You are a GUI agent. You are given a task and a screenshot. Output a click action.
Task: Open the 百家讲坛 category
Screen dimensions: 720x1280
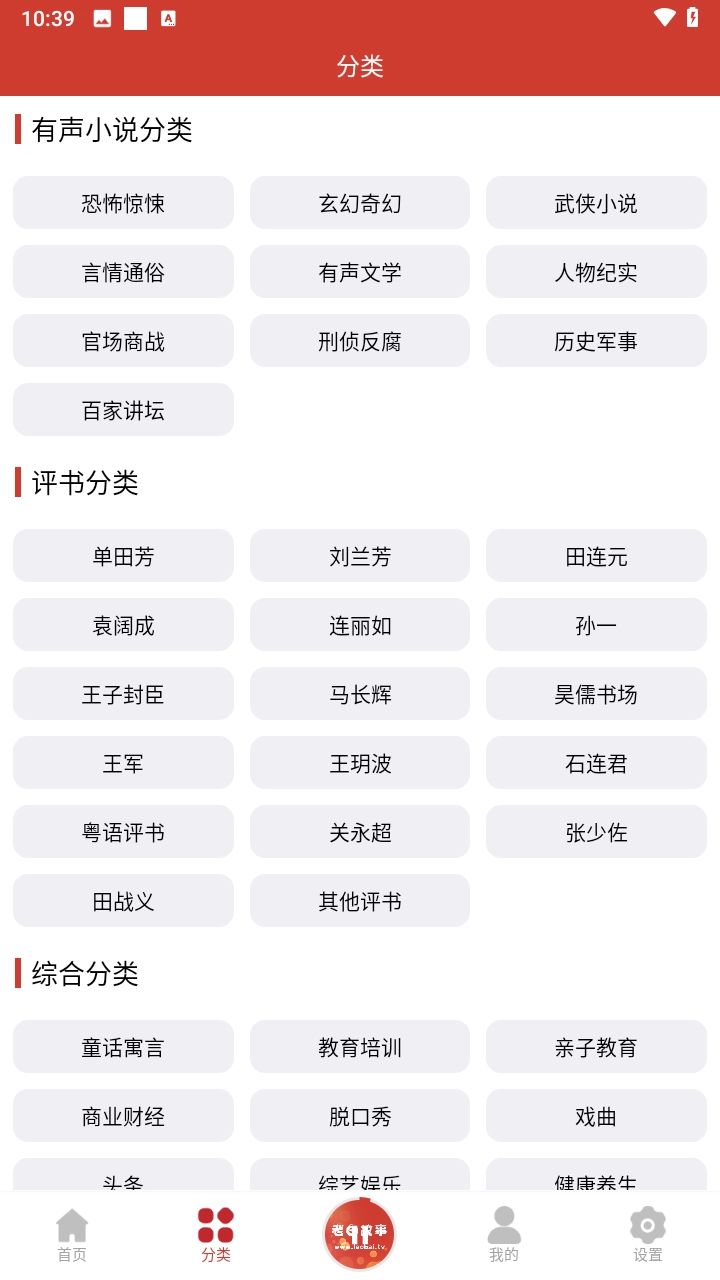coord(123,410)
